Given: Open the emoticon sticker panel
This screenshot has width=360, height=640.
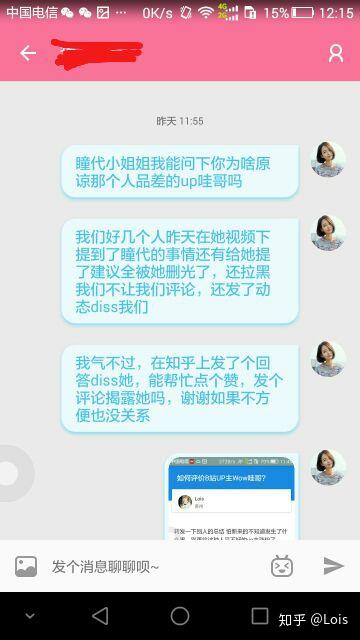Looking at the screenshot, I should click(x=282, y=566).
